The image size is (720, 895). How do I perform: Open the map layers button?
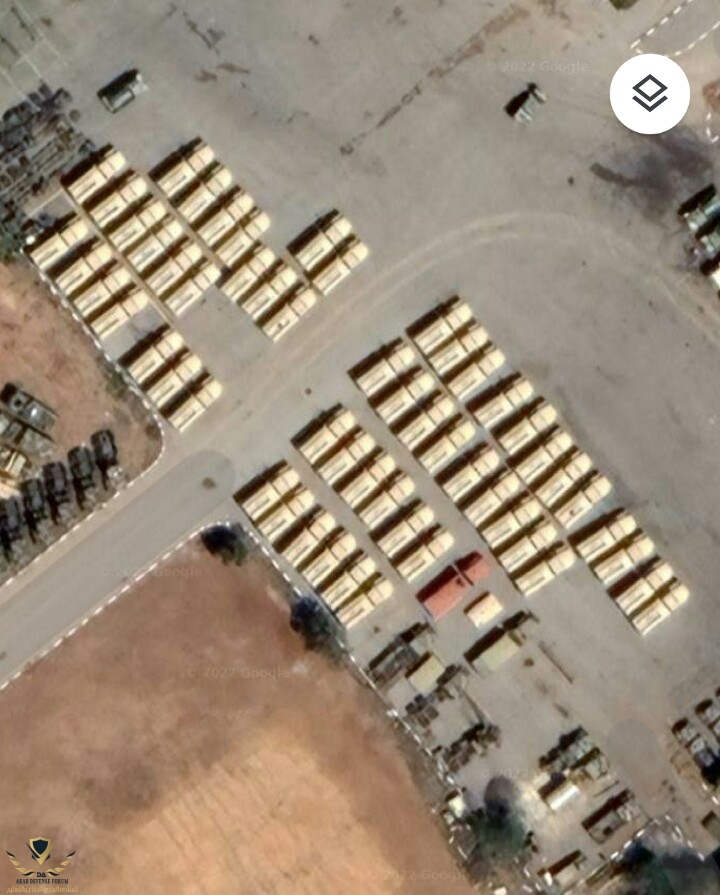[x=650, y=94]
